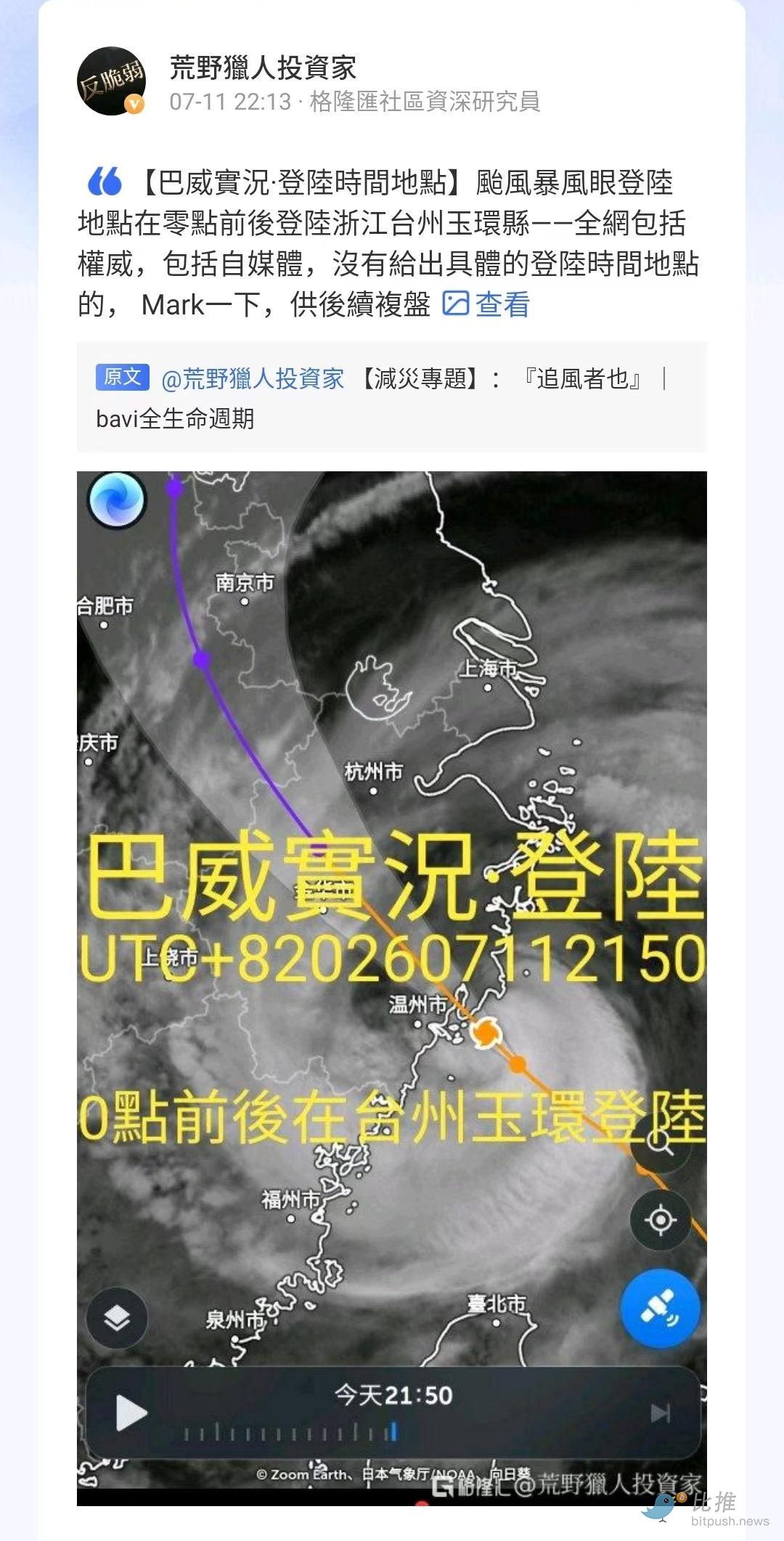Tap the 查看 image link
Viewport: 784px width, 1541px height.
486,304
